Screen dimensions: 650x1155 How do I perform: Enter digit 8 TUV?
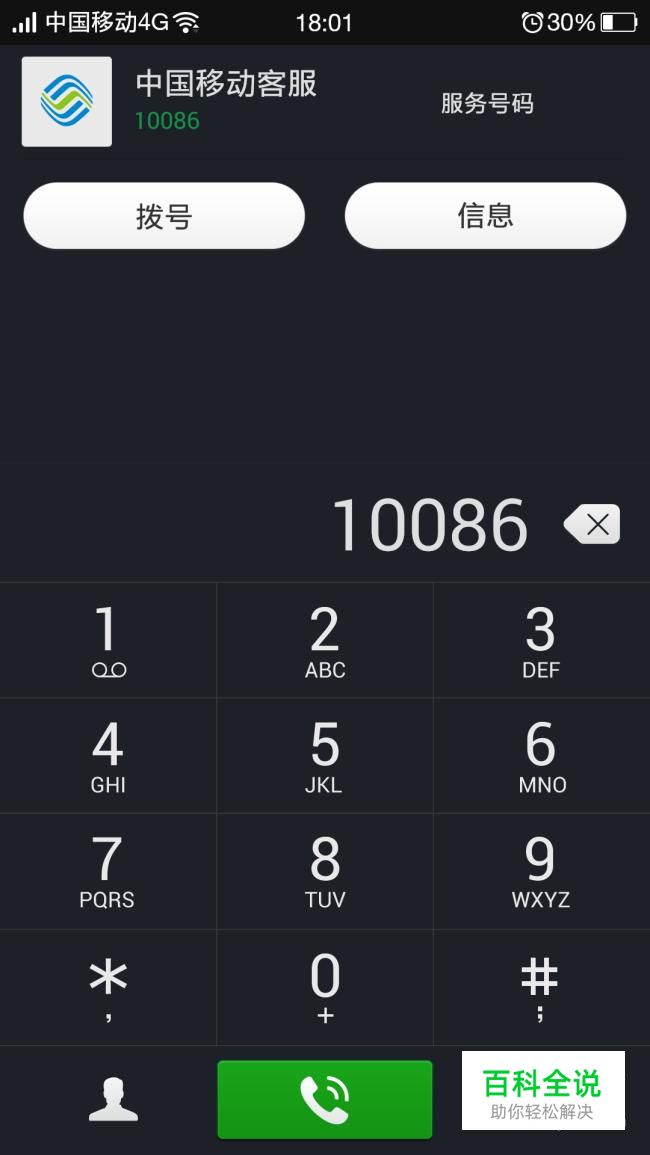point(325,871)
